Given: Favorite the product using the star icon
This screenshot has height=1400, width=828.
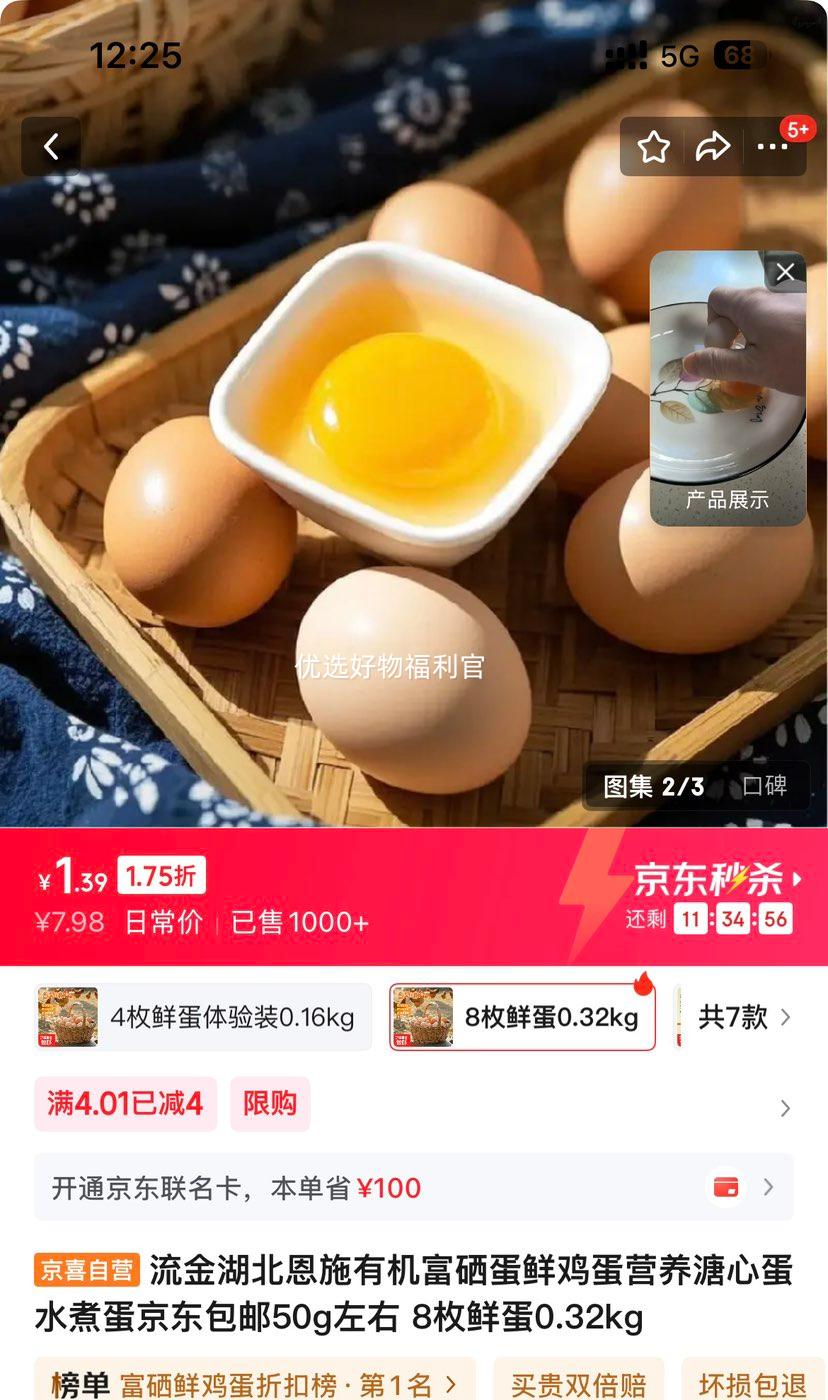Looking at the screenshot, I should pyautogui.click(x=654, y=146).
